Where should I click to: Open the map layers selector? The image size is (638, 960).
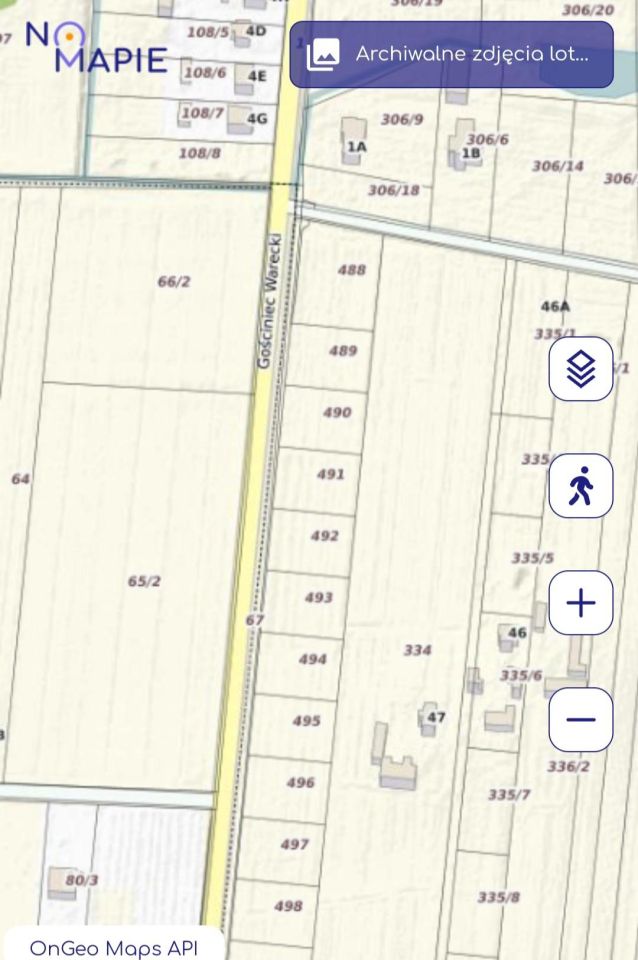[581, 370]
